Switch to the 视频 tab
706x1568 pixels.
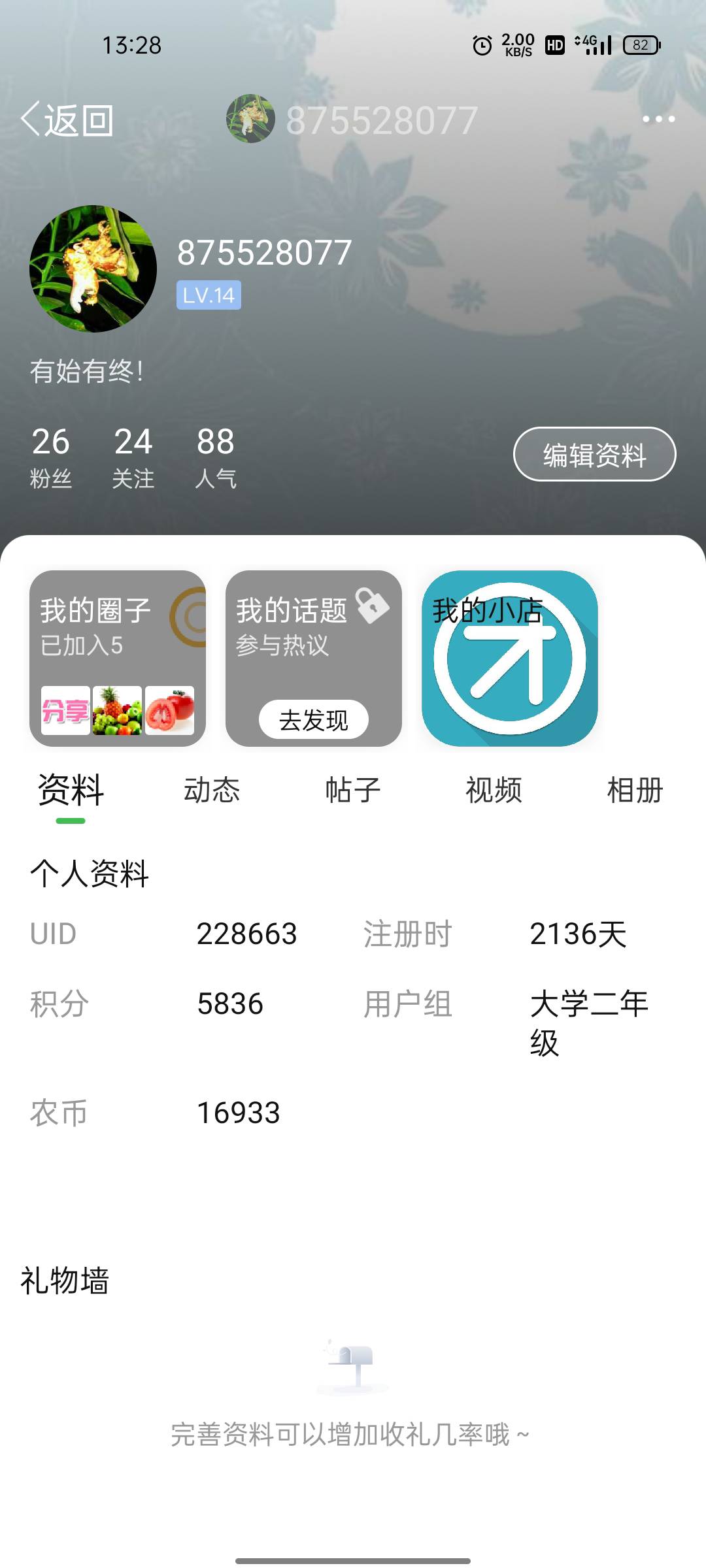point(494,790)
